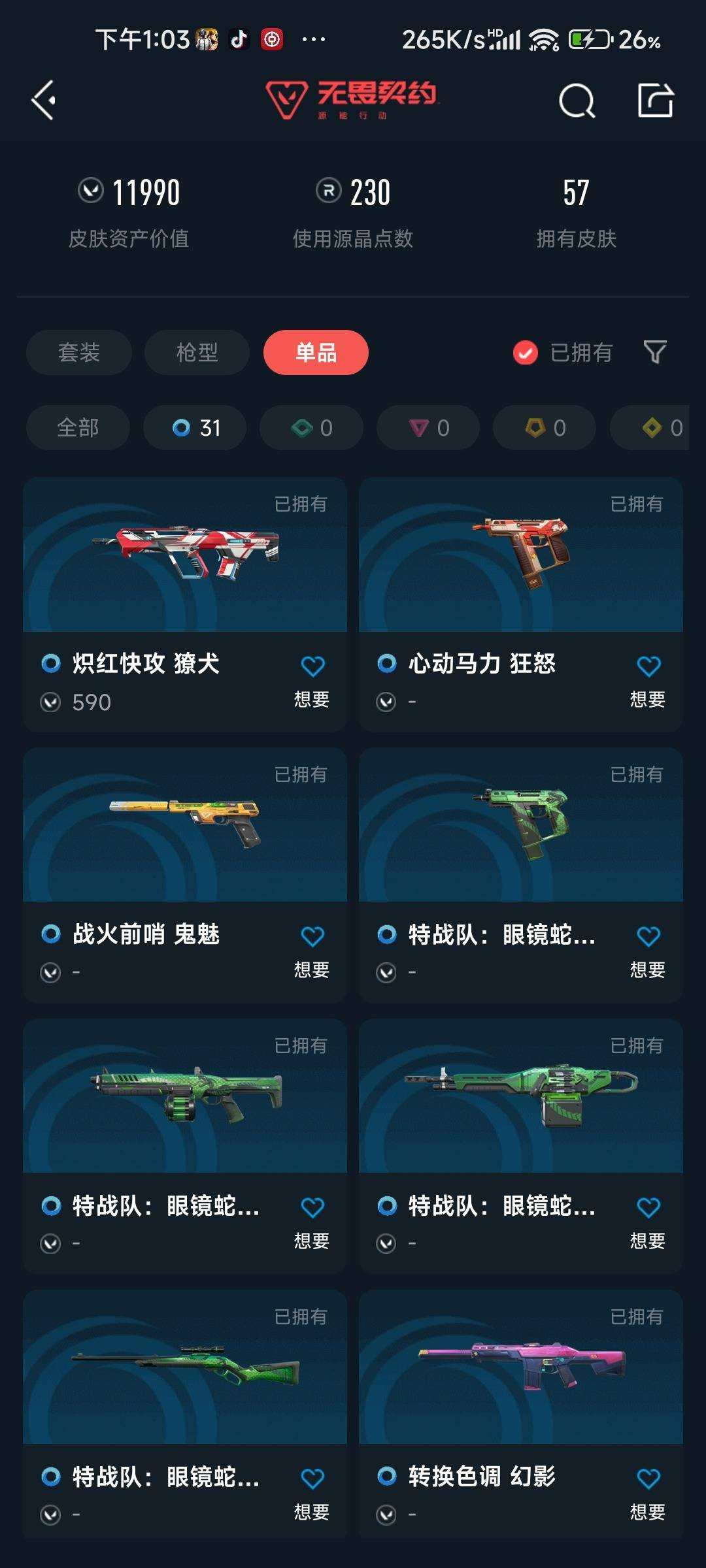Viewport: 706px width, 1568px height.
Task: Open the filter options funnel icon
Action: 657,352
